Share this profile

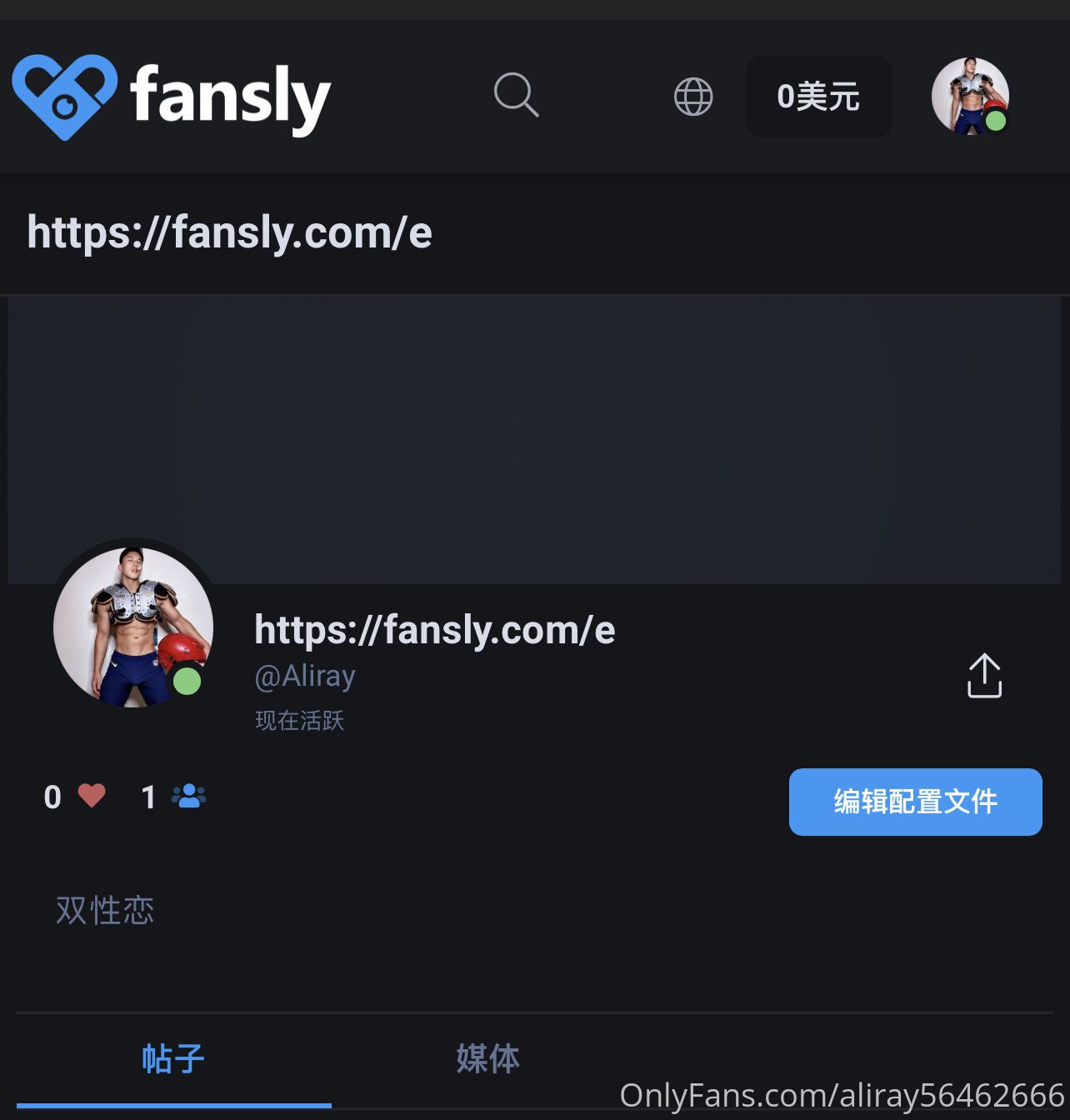coord(984,675)
